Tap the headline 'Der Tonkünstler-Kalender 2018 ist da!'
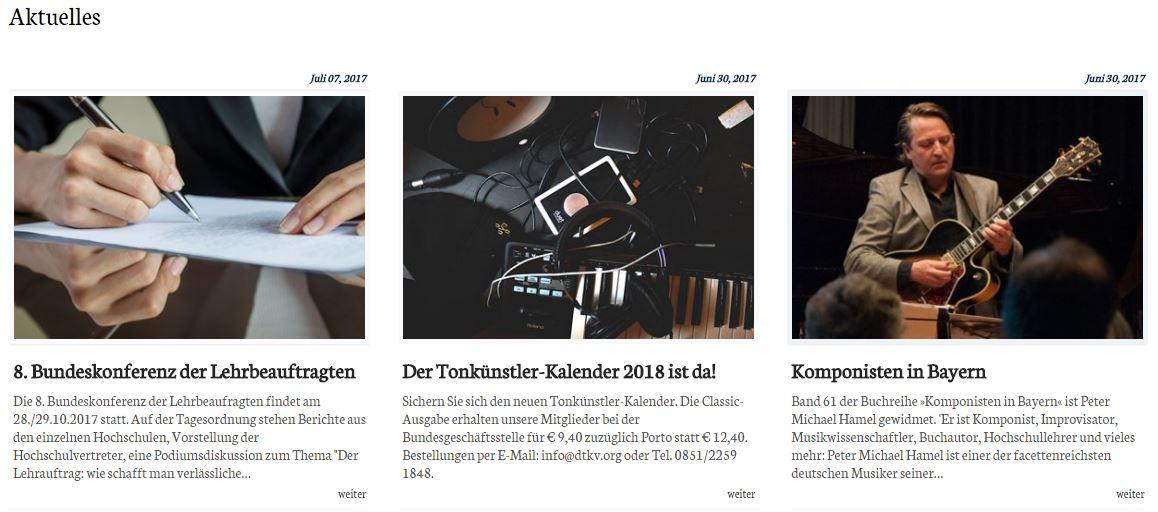The width and height of the screenshot is (1158, 512). tap(559, 372)
